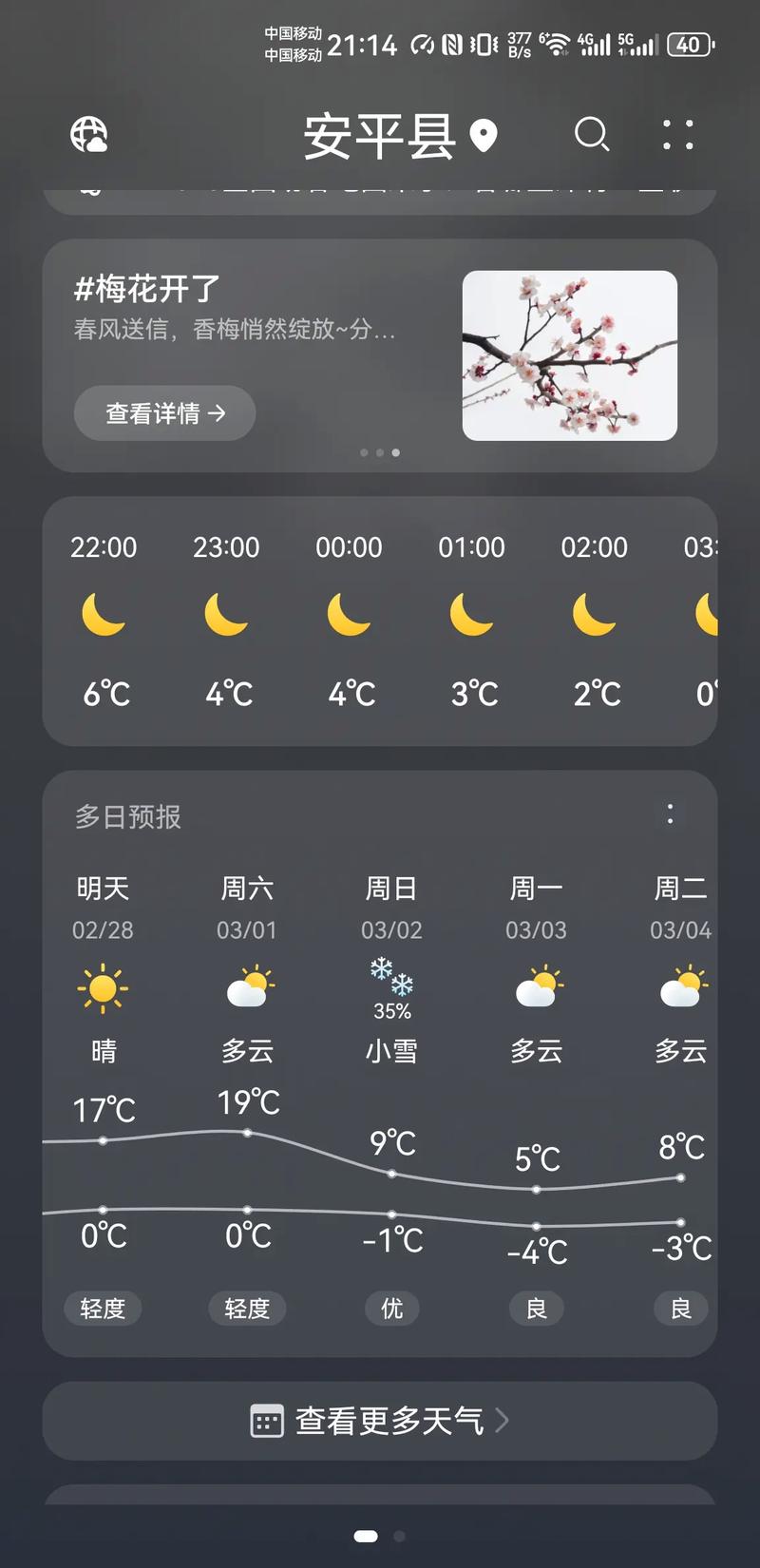760x1568 pixels.
Task: Open the 多日预报 three-dot menu
Action: [670, 815]
